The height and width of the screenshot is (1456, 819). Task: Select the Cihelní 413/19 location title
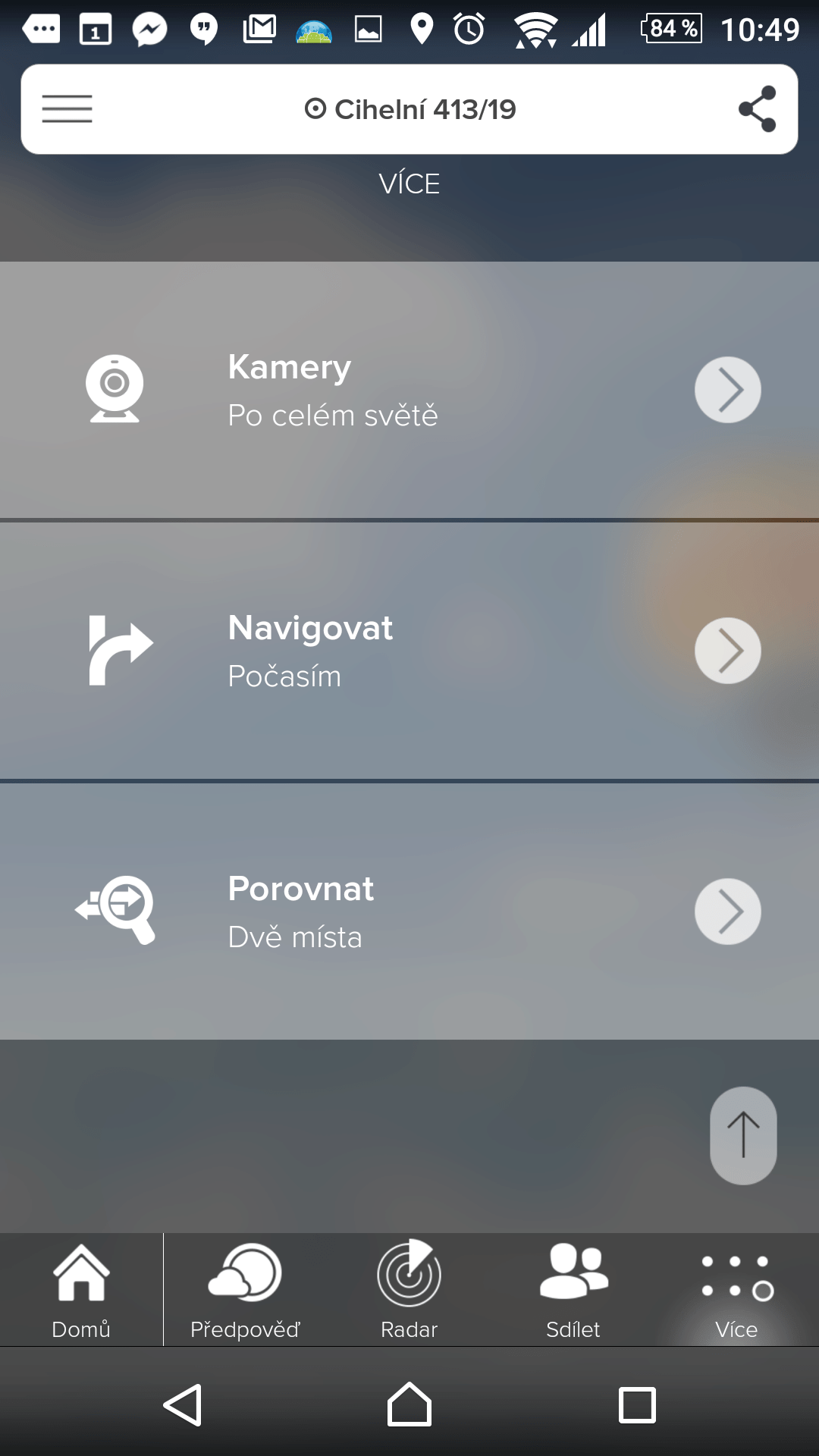pyautogui.click(x=410, y=110)
